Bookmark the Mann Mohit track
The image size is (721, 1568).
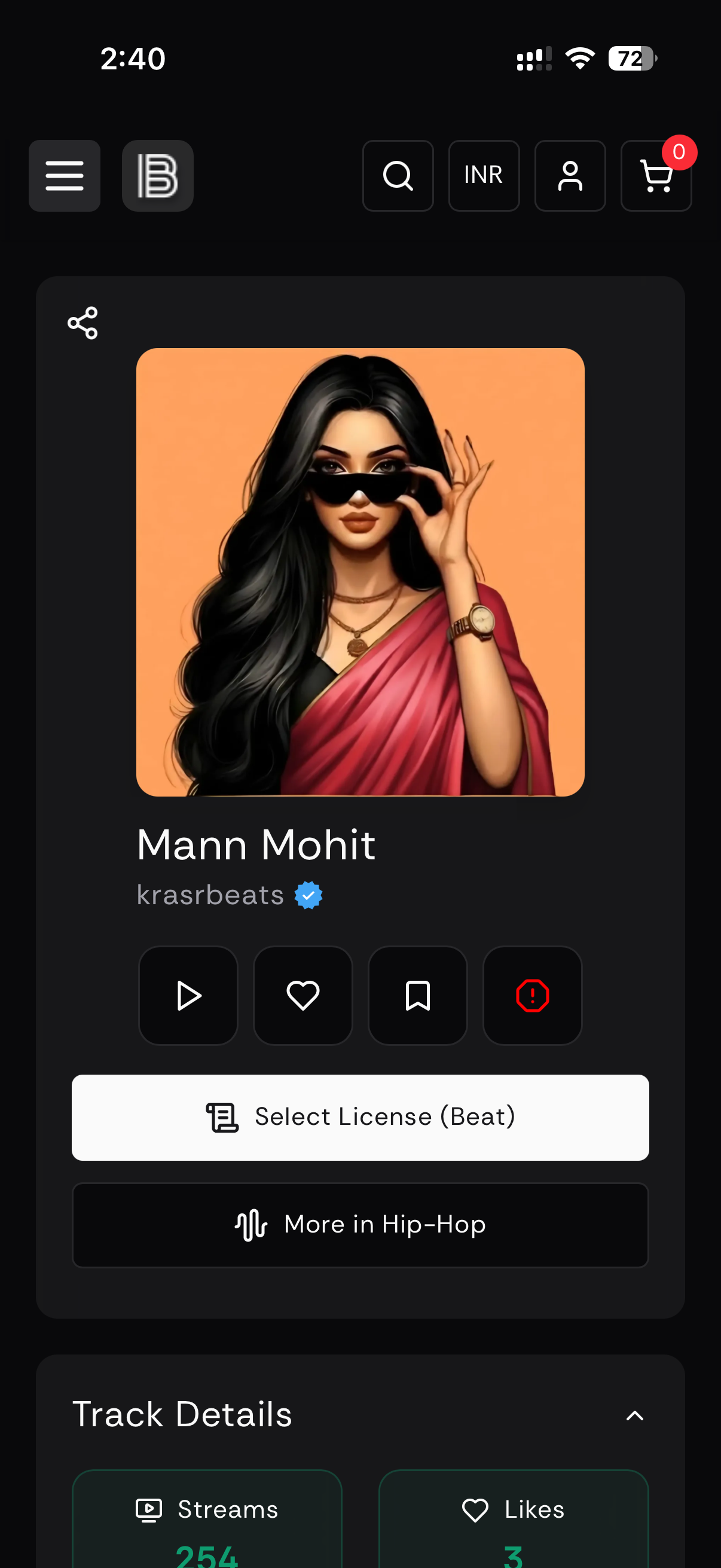point(417,996)
